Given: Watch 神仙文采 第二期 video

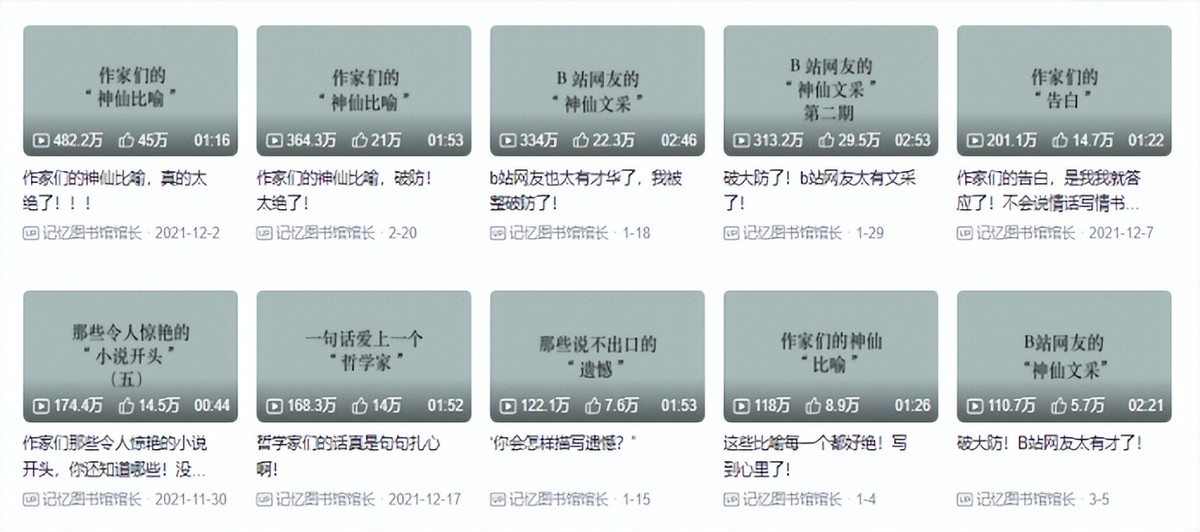Looking at the screenshot, I should point(830,90).
